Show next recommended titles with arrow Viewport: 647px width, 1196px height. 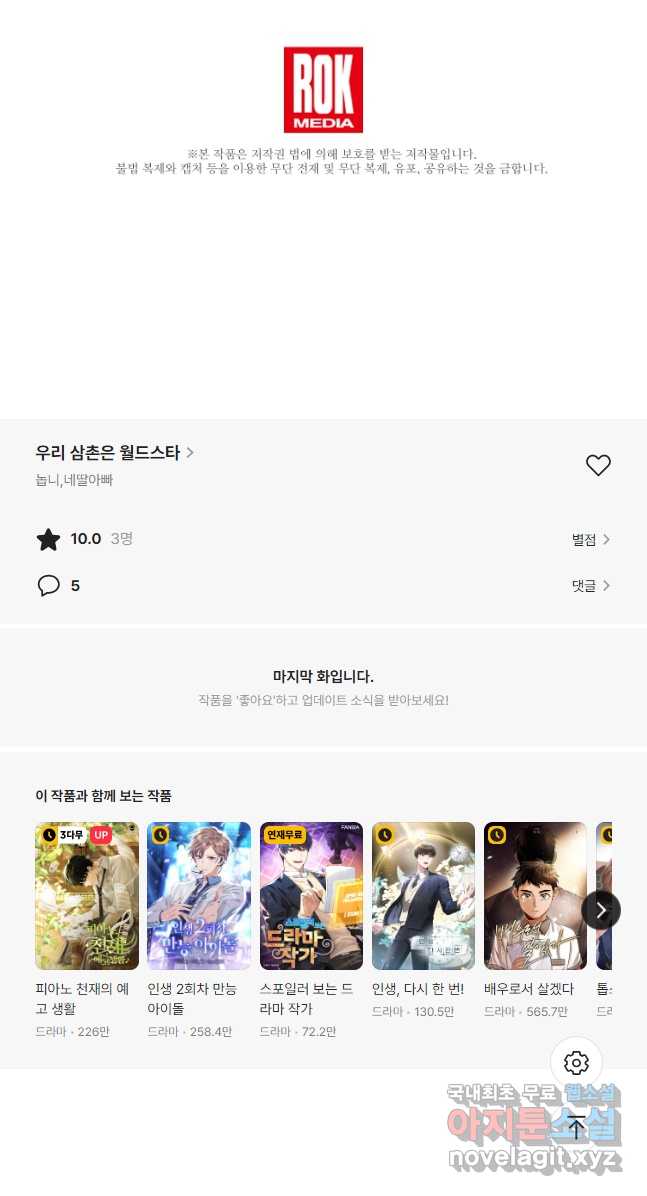[601, 910]
